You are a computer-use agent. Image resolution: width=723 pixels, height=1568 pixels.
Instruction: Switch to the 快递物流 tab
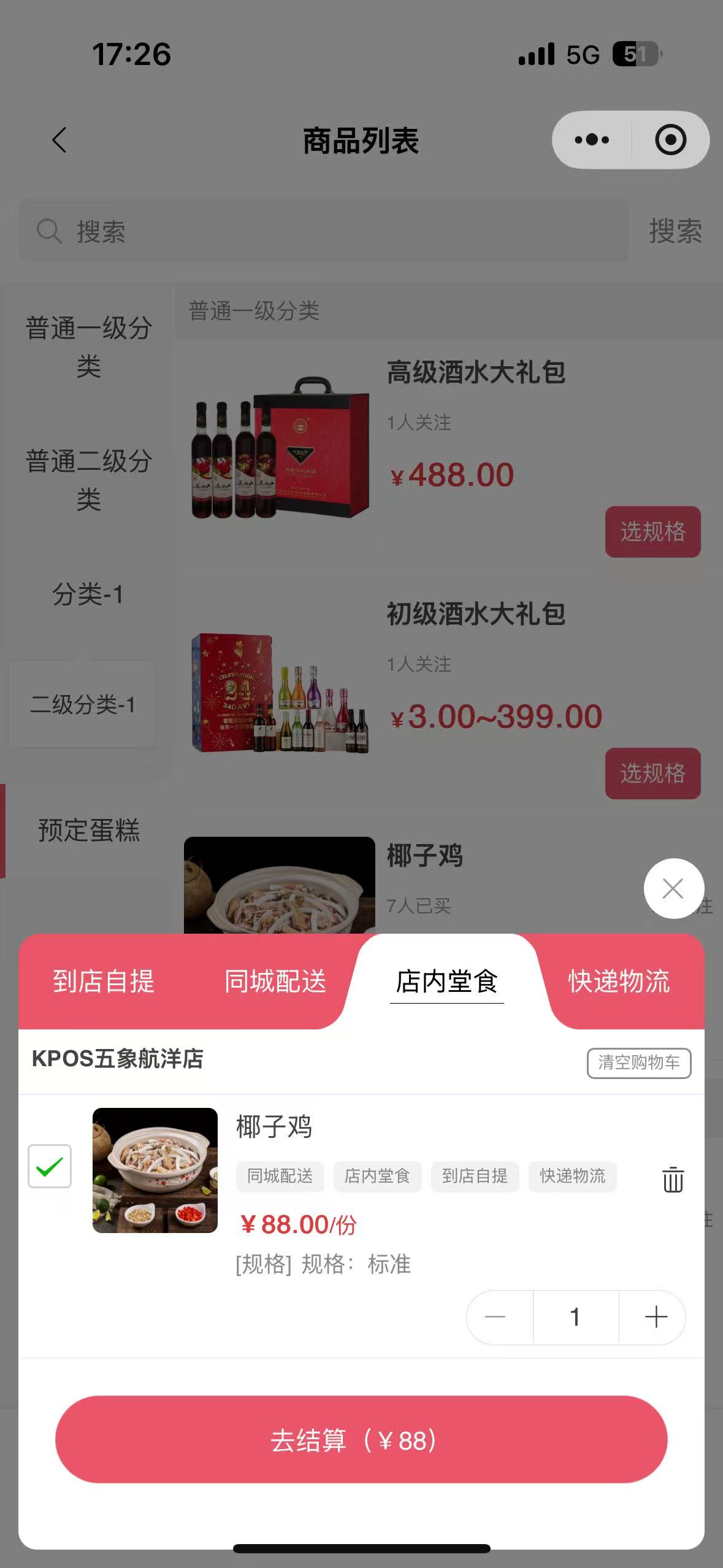click(619, 981)
